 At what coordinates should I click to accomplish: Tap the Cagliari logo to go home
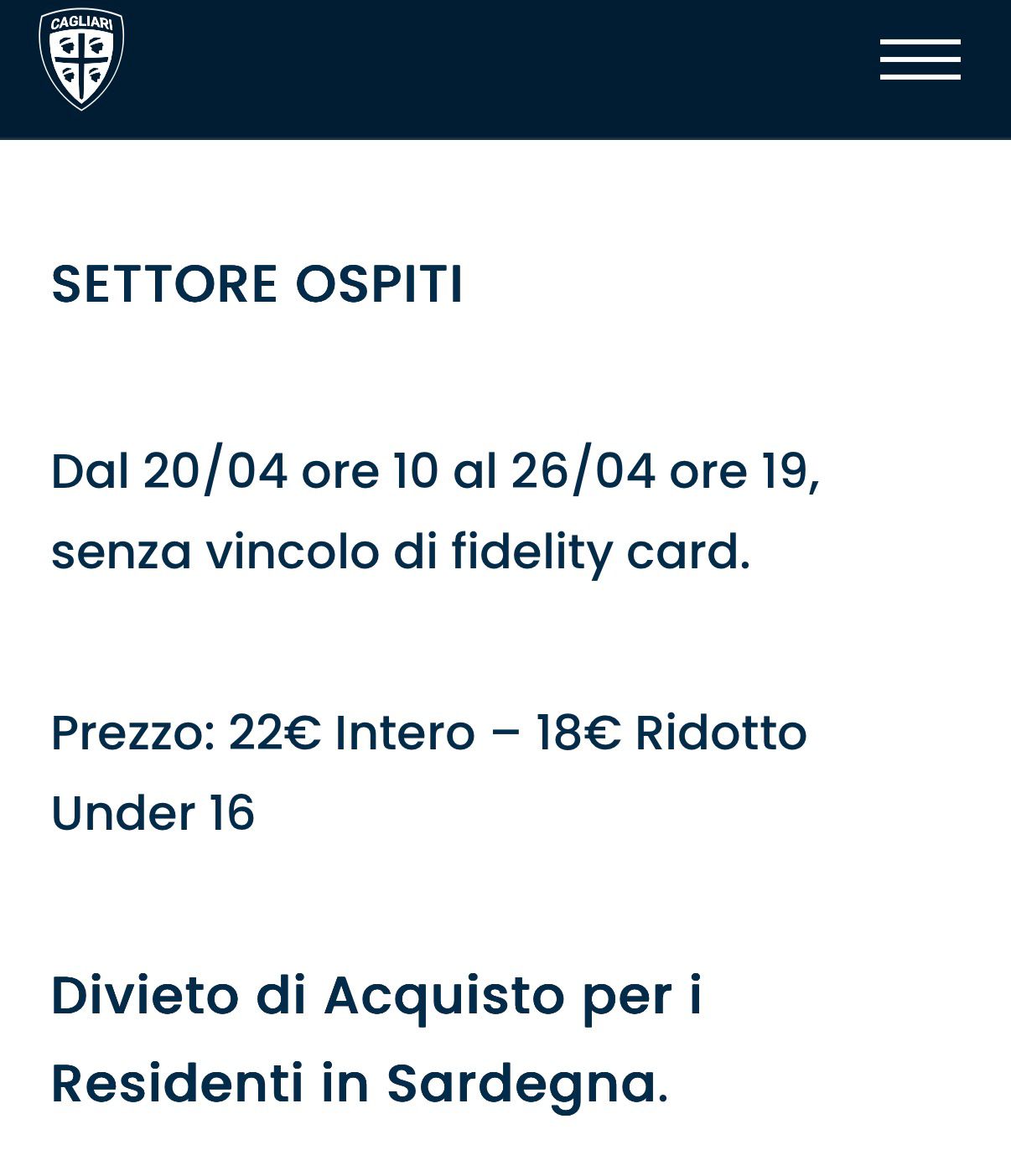tap(81, 59)
